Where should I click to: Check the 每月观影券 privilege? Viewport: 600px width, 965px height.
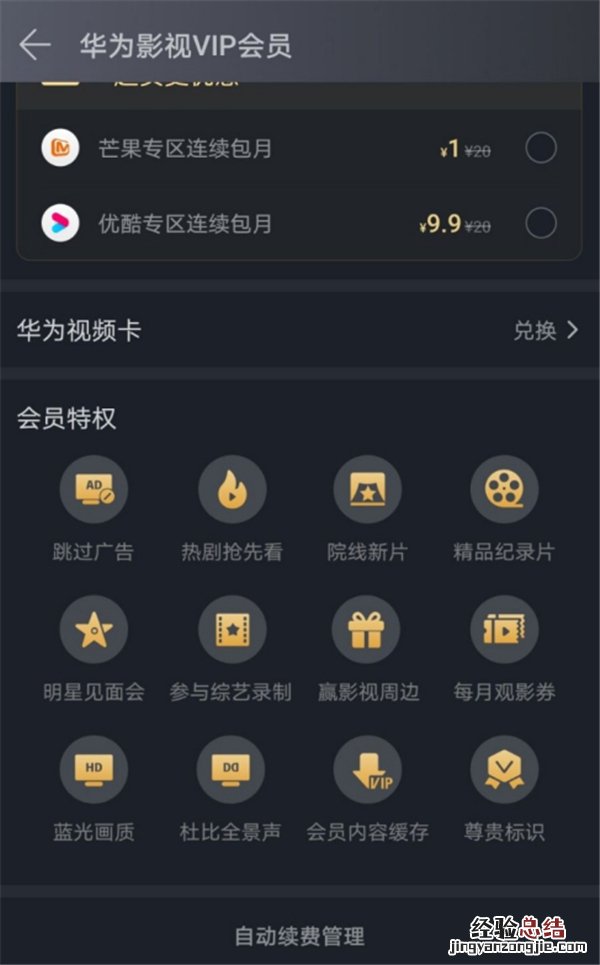click(504, 630)
